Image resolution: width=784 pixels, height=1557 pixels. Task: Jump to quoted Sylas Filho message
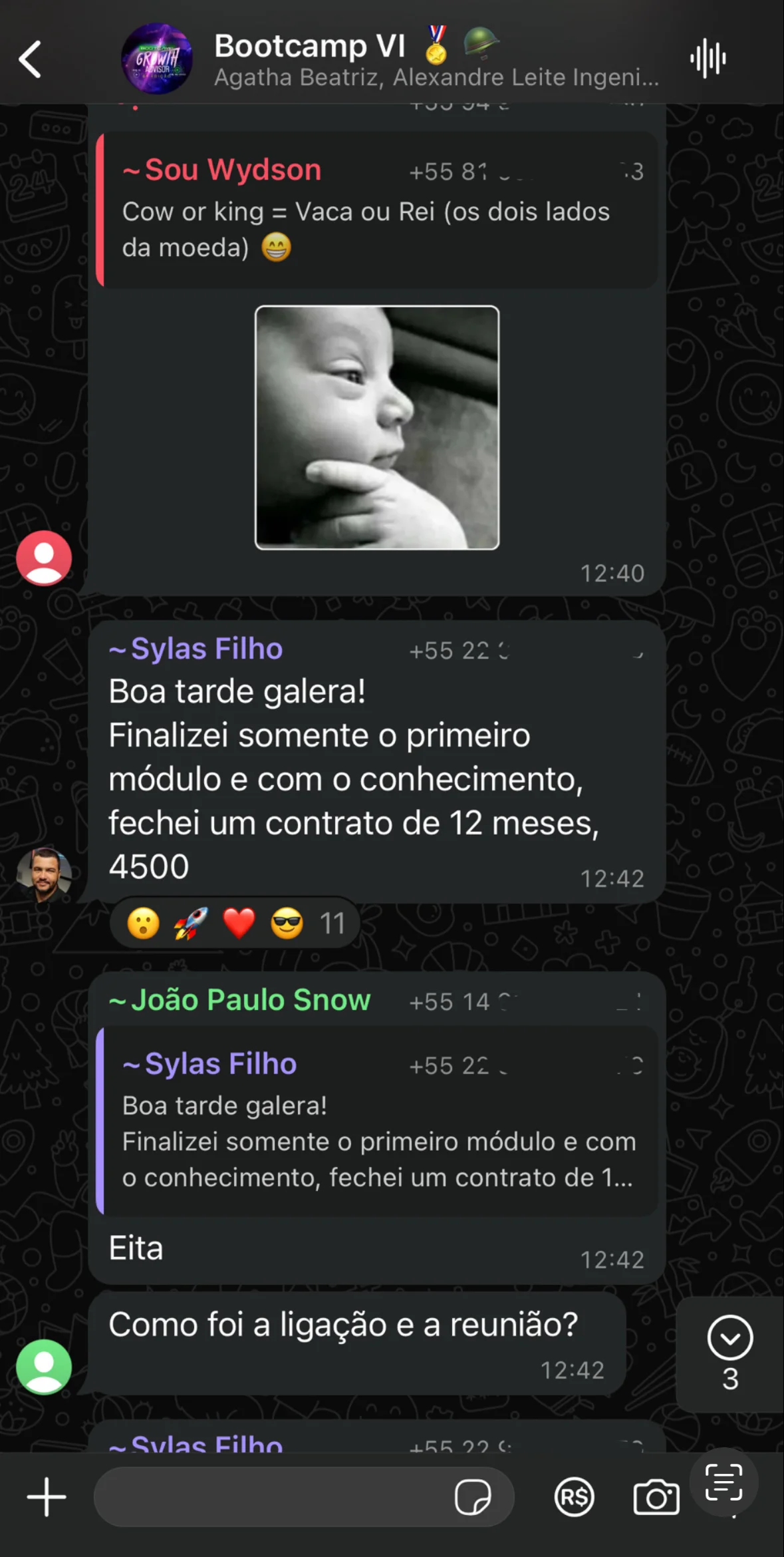point(376,1121)
